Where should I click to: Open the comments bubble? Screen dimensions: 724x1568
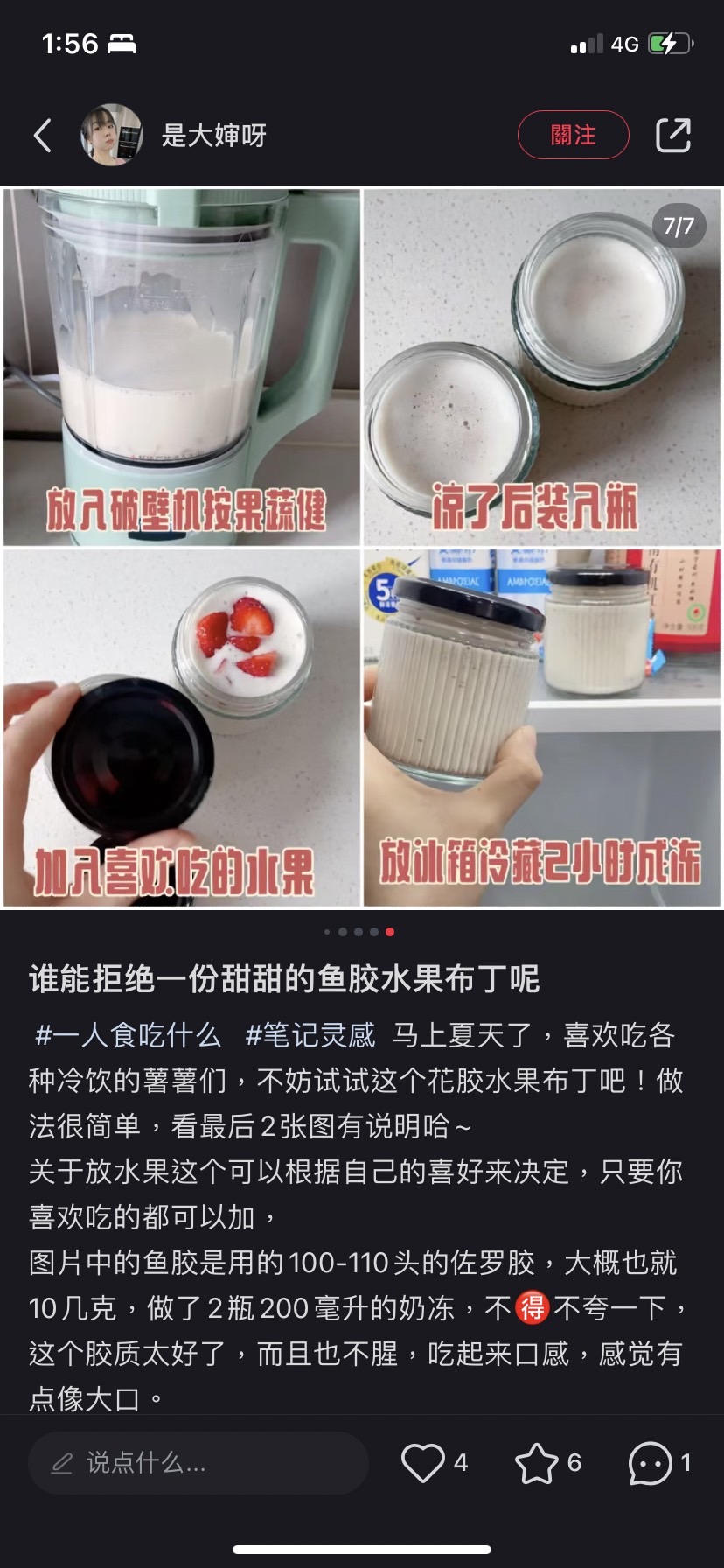650,1462
